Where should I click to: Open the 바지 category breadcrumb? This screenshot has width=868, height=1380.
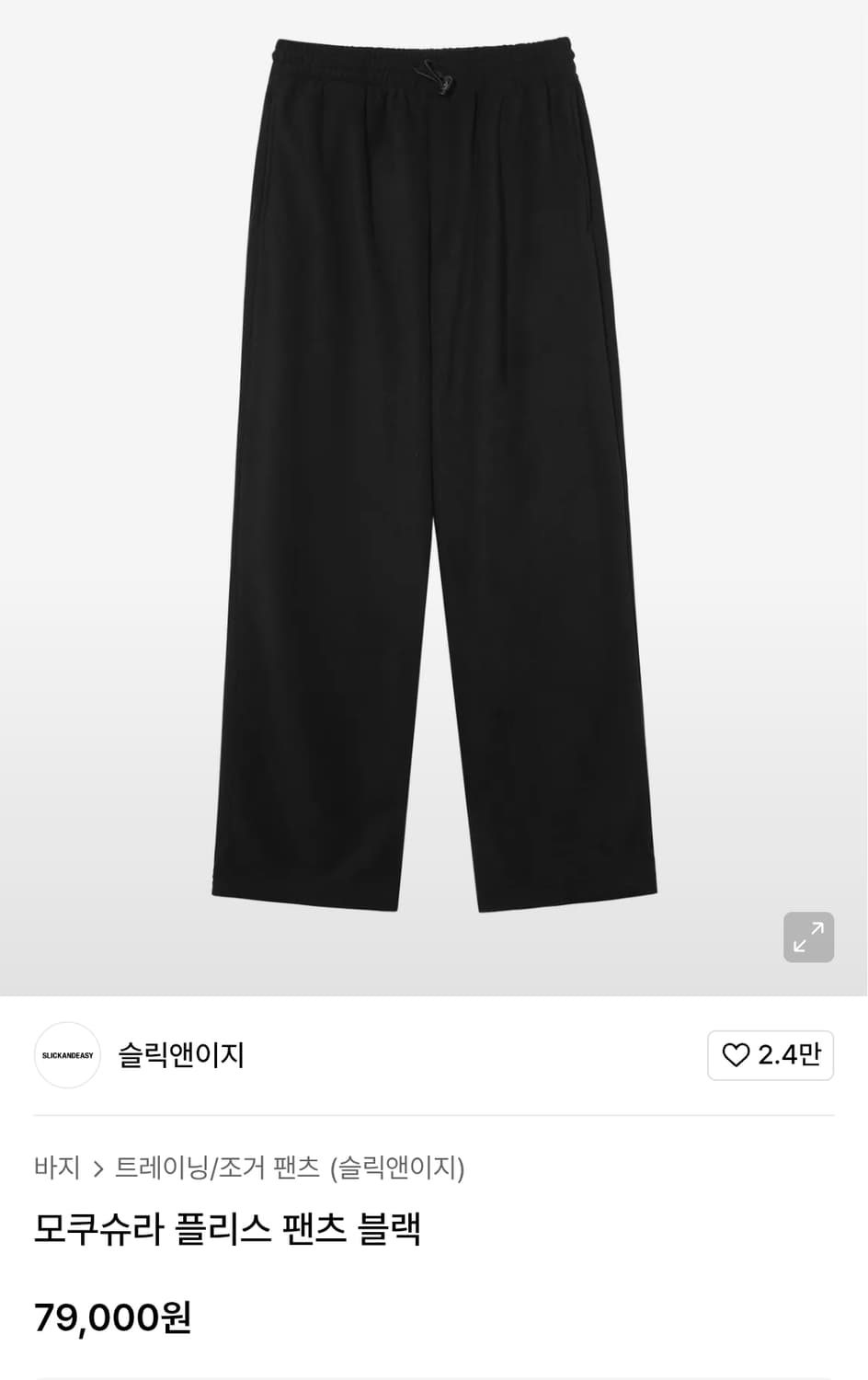(x=57, y=1167)
